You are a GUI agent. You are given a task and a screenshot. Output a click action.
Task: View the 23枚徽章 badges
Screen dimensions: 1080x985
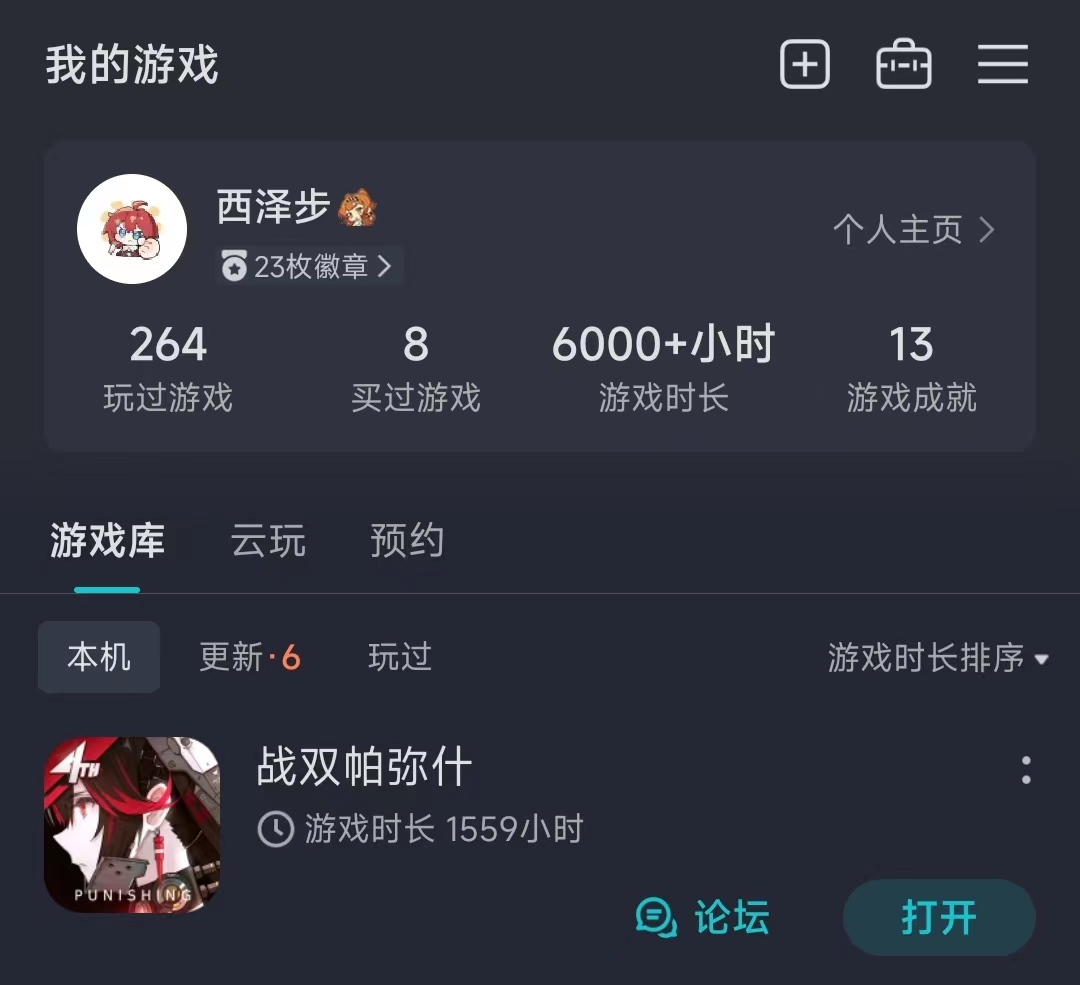309,266
